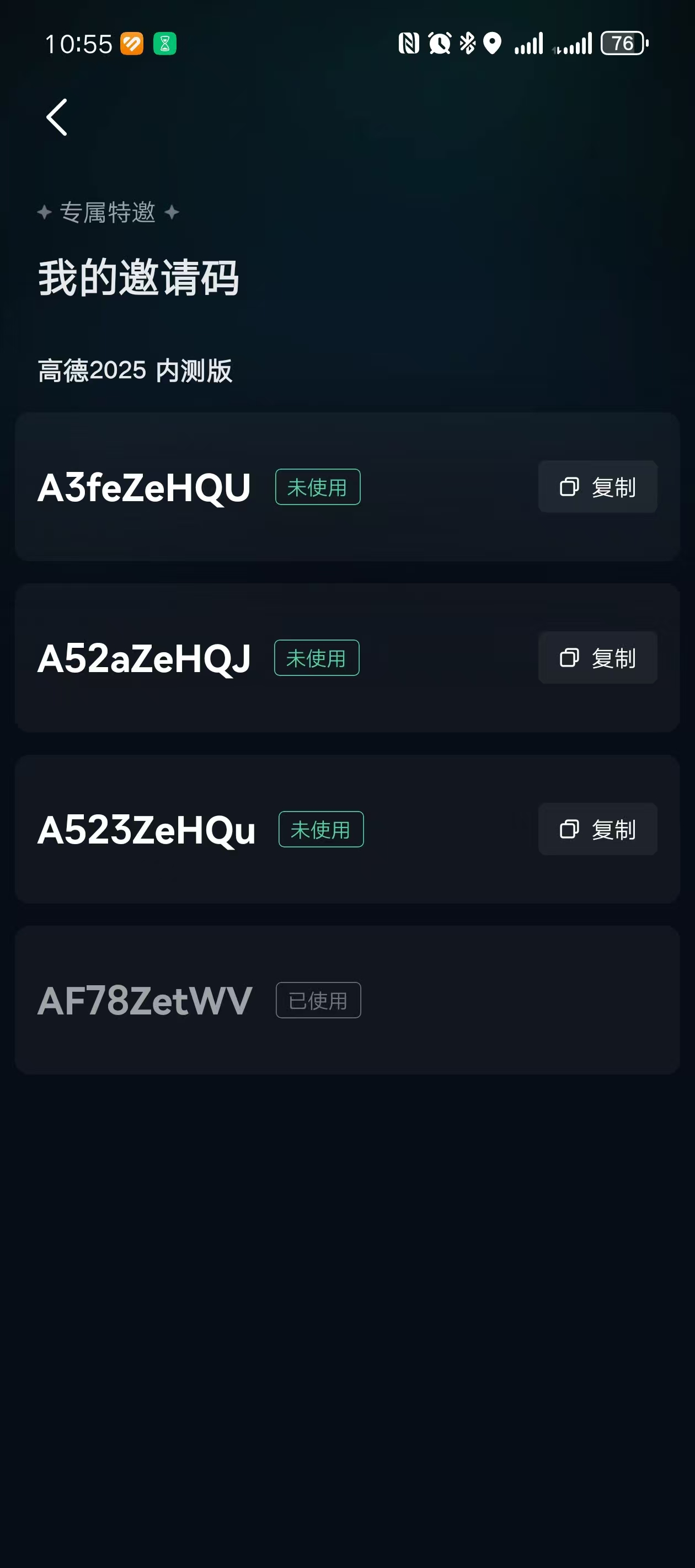This screenshot has height=1568, width=695.
Task: Copy invite code A3feZeHQU
Action: pos(597,486)
